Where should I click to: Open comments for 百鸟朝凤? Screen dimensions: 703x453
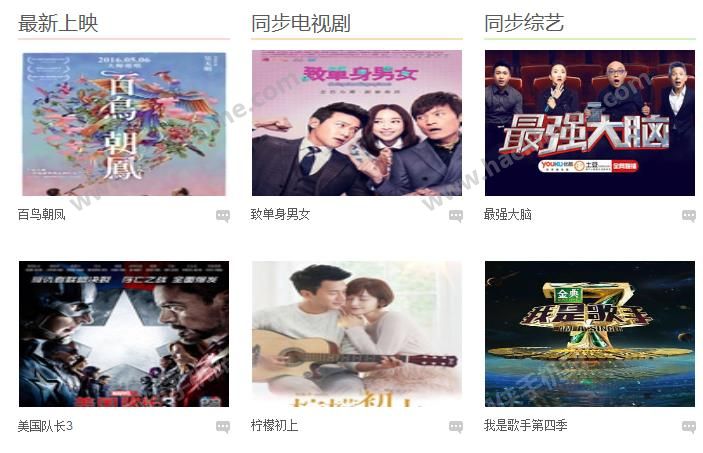click(223, 216)
